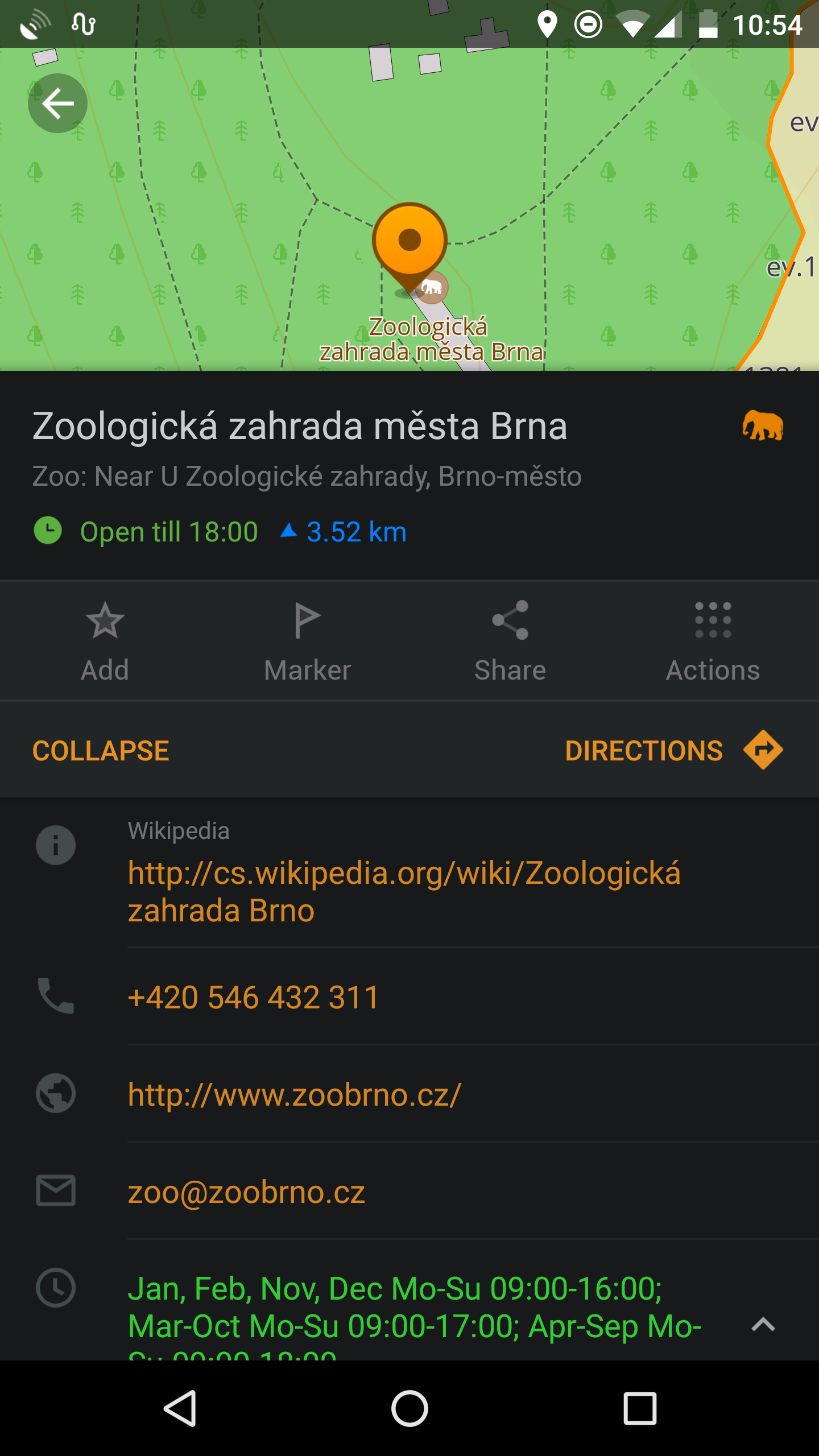
Task: Collapse the opening hours chevron
Action: click(763, 1325)
